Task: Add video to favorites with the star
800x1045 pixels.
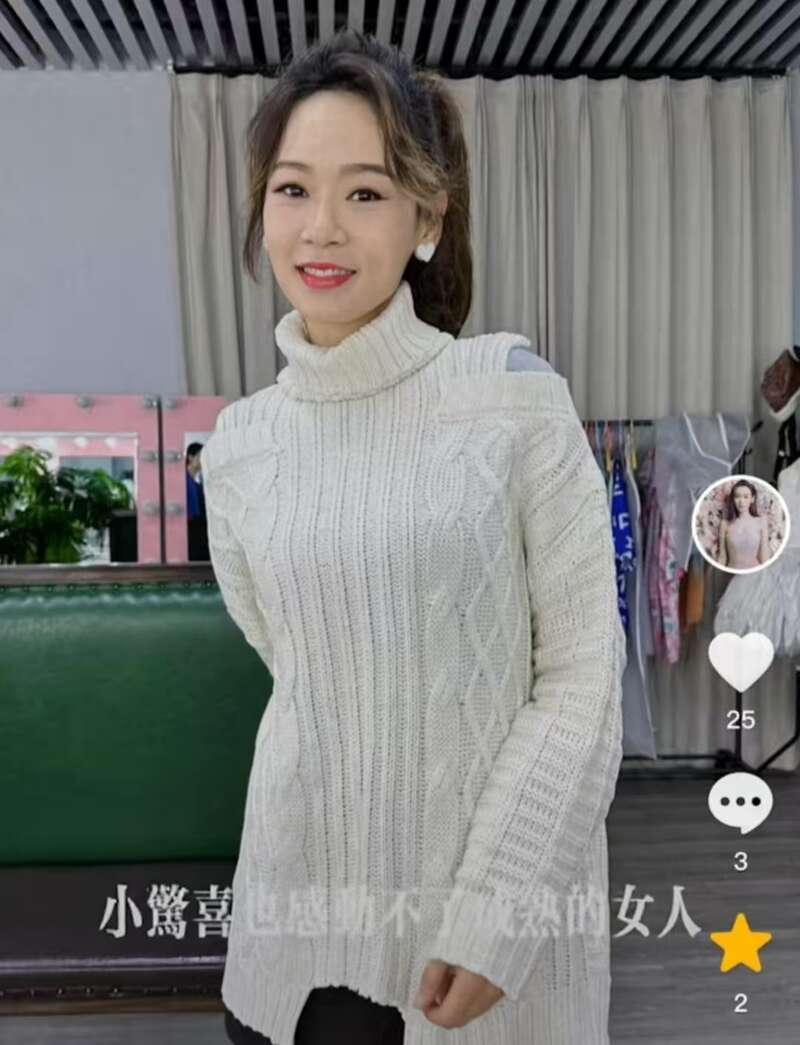Action: 740,943
